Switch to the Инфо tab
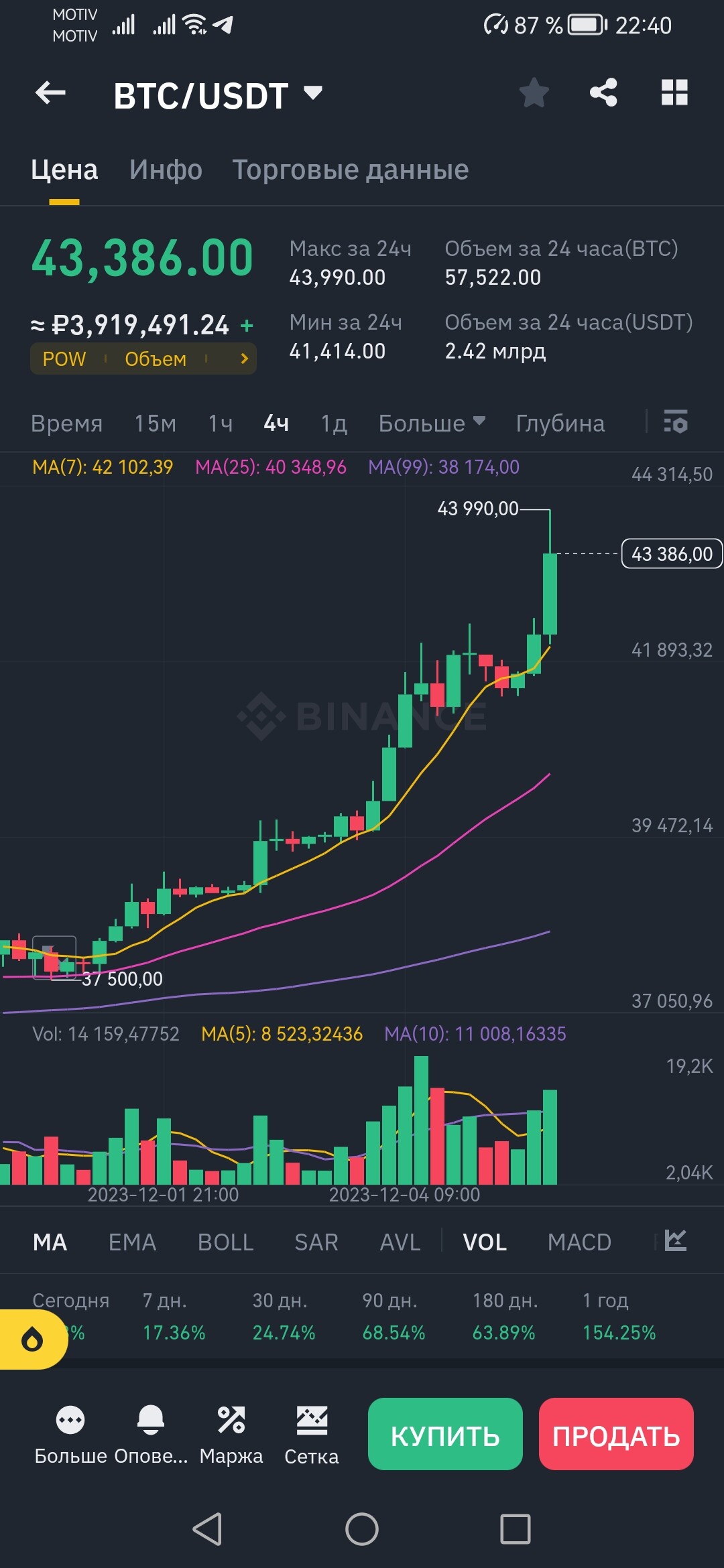This screenshot has width=724, height=1568. pos(166,170)
